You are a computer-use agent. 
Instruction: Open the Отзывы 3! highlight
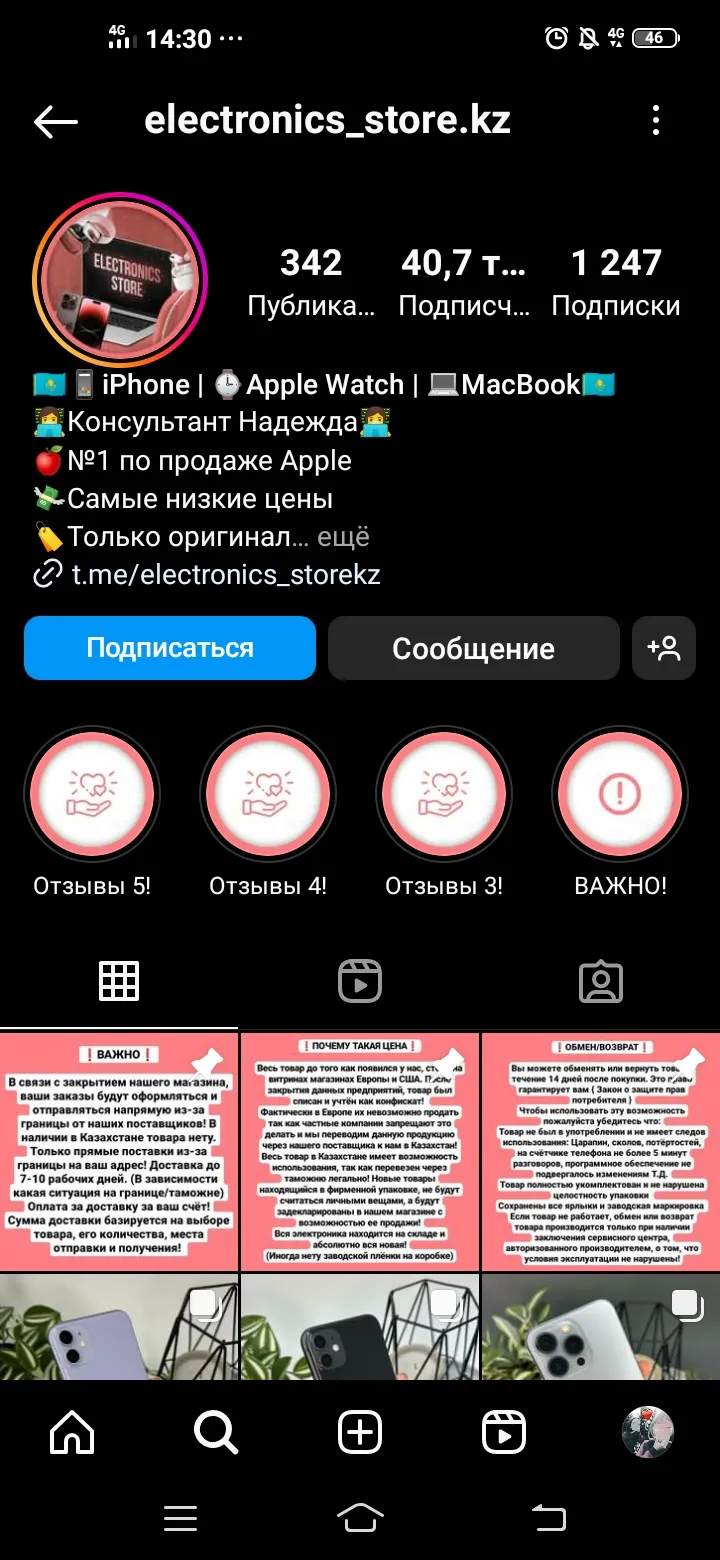444,794
